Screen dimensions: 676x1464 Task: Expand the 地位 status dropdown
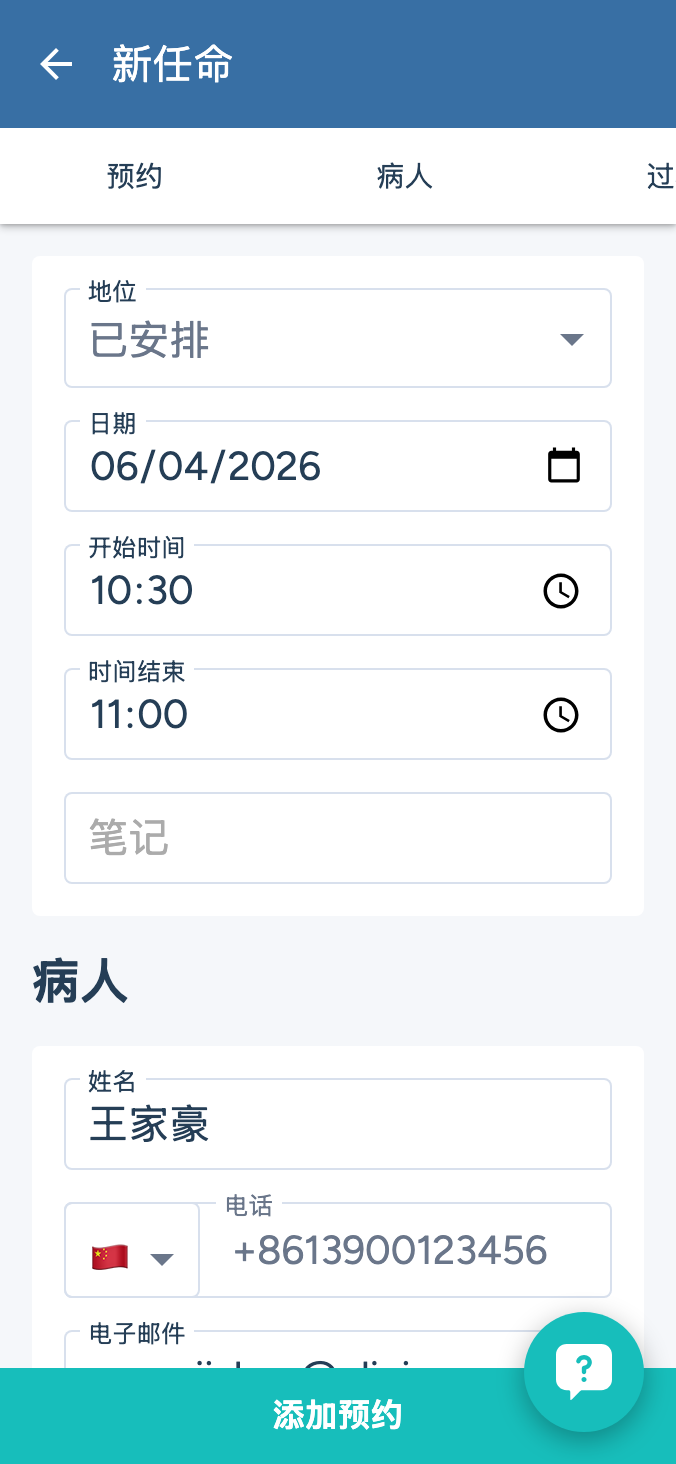(338, 339)
